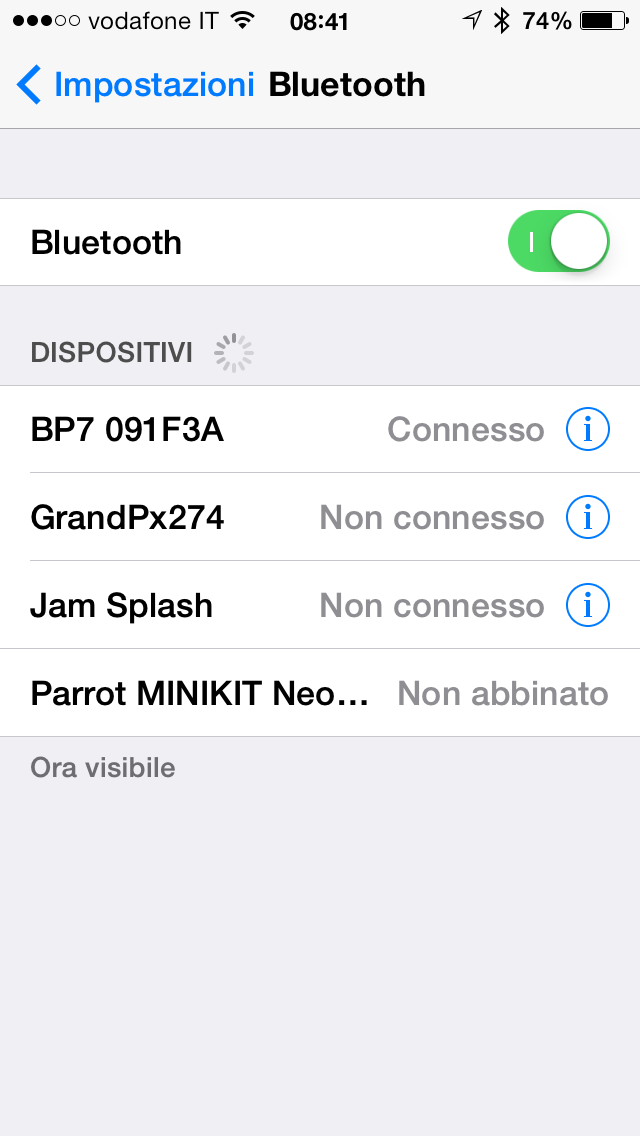Open info for BP7 091F3A

click(x=587, y=429)
